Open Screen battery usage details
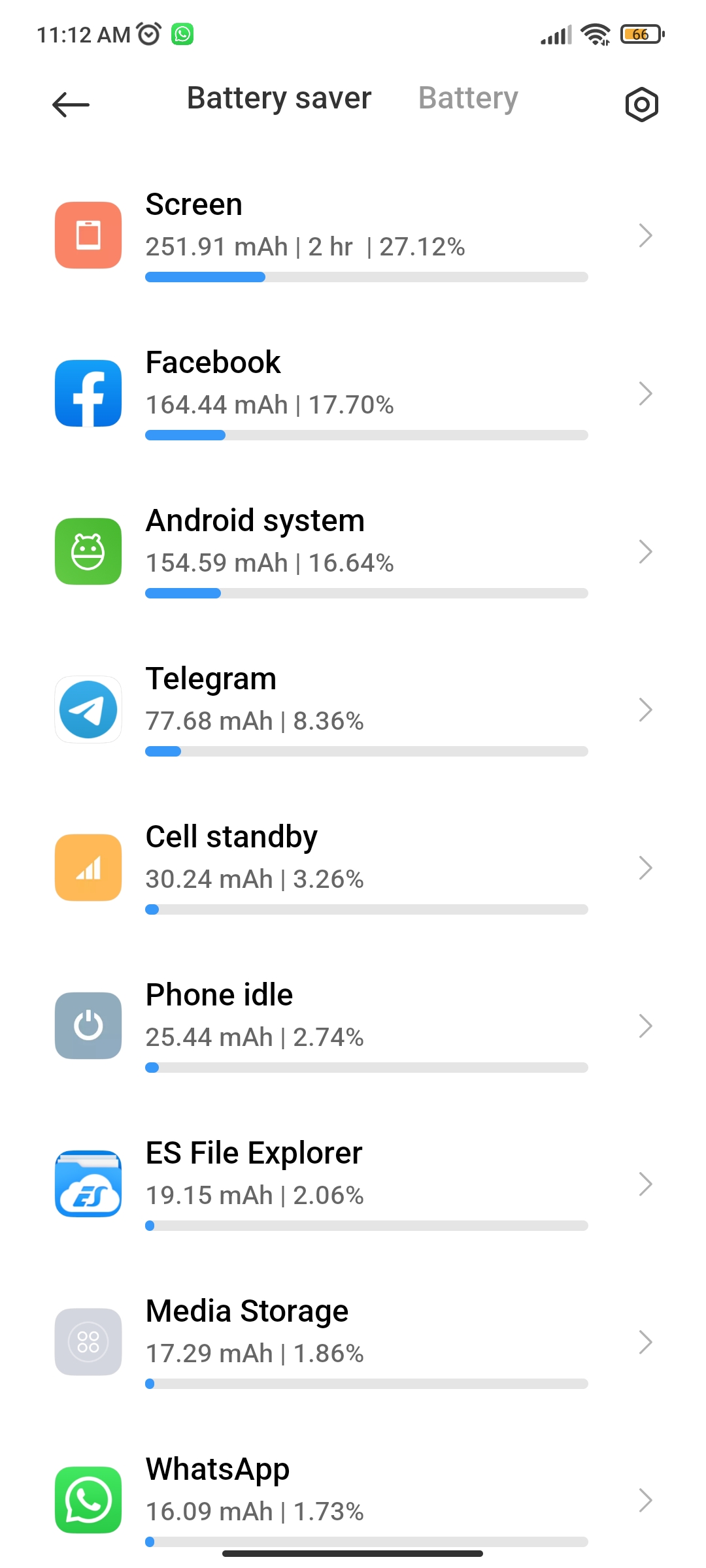 (x=353, y=235)
